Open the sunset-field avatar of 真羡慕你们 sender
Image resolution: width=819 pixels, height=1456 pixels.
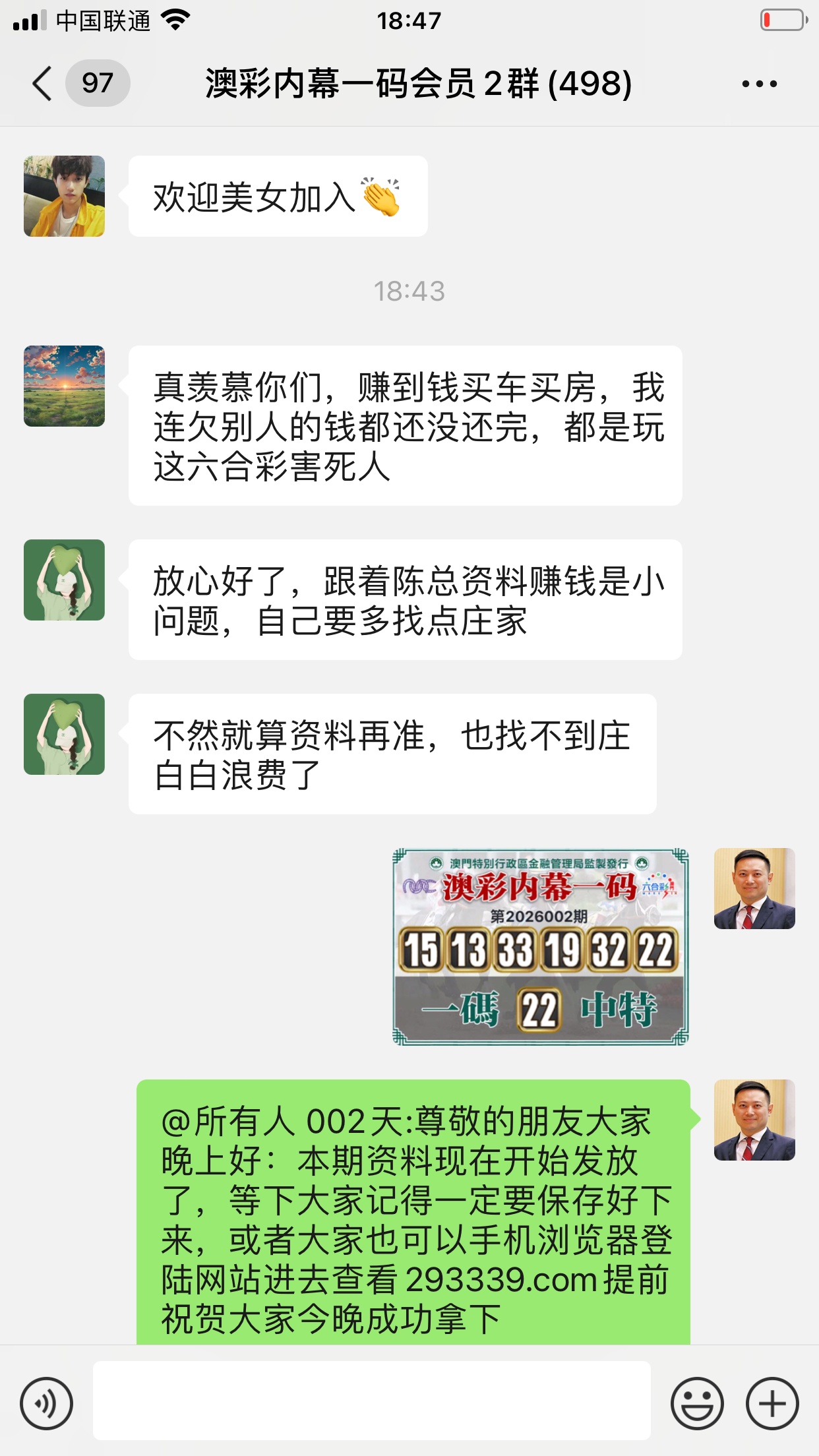(x=64, y=386)
